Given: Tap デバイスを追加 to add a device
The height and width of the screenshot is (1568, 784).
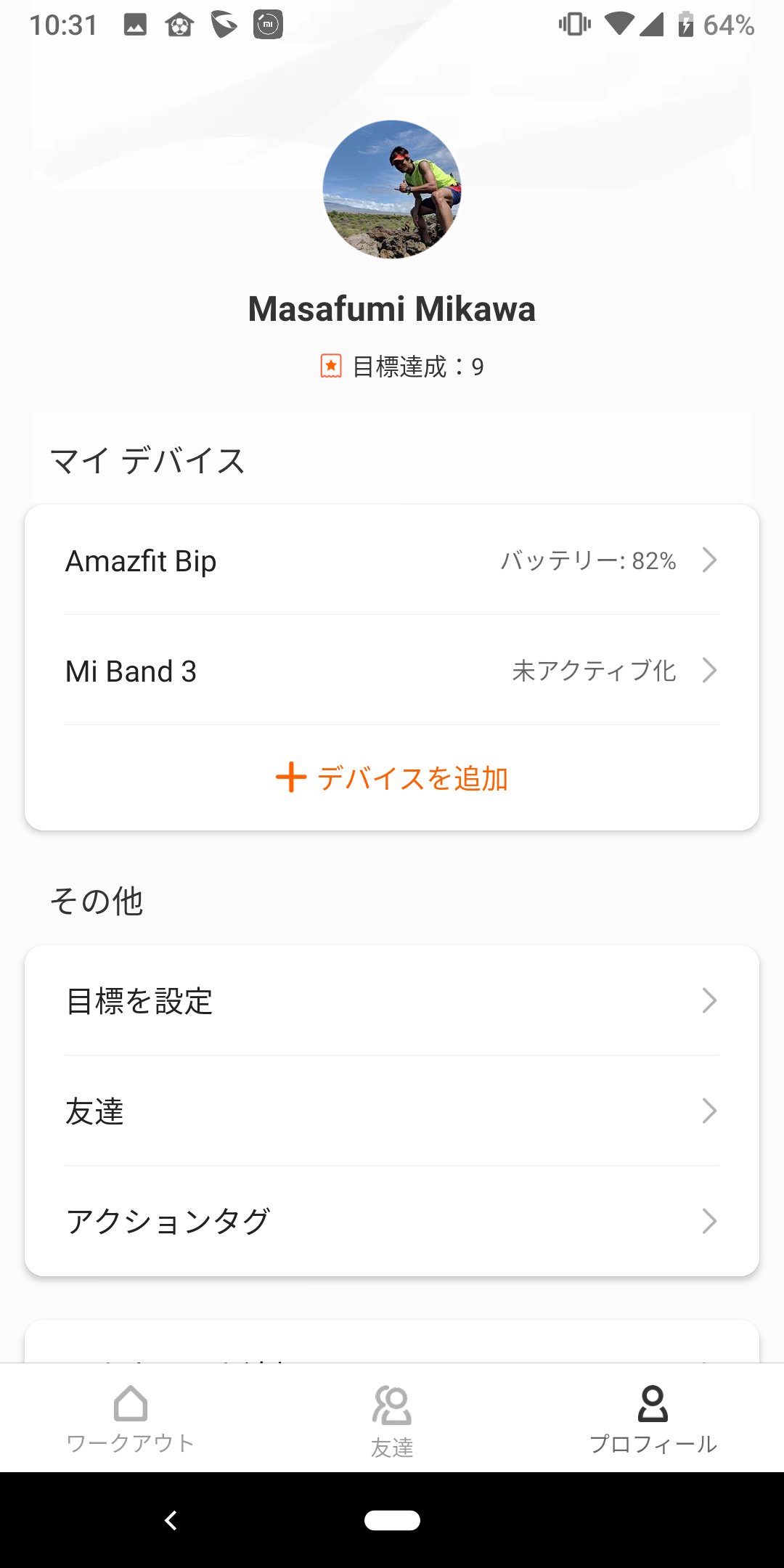Looking at the screenshot, I should [x=392, y=777].
